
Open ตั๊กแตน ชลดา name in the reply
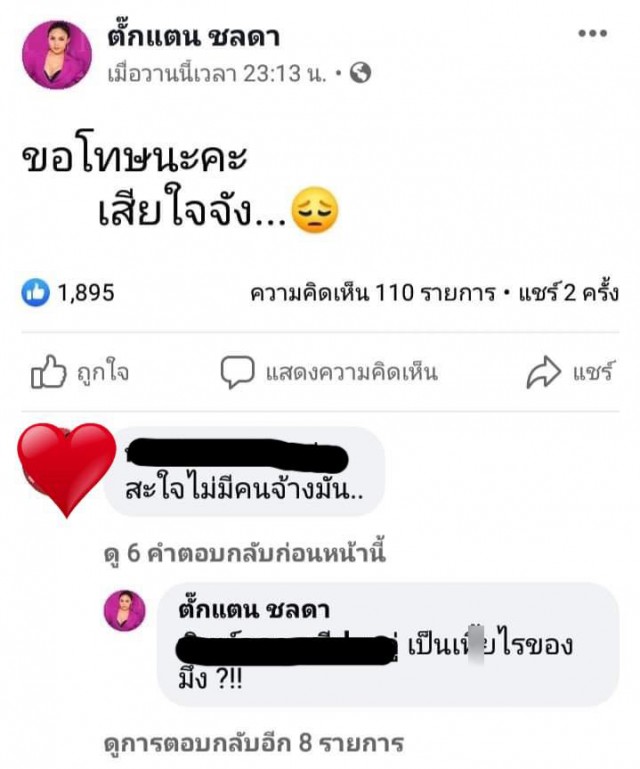[253, 609]
